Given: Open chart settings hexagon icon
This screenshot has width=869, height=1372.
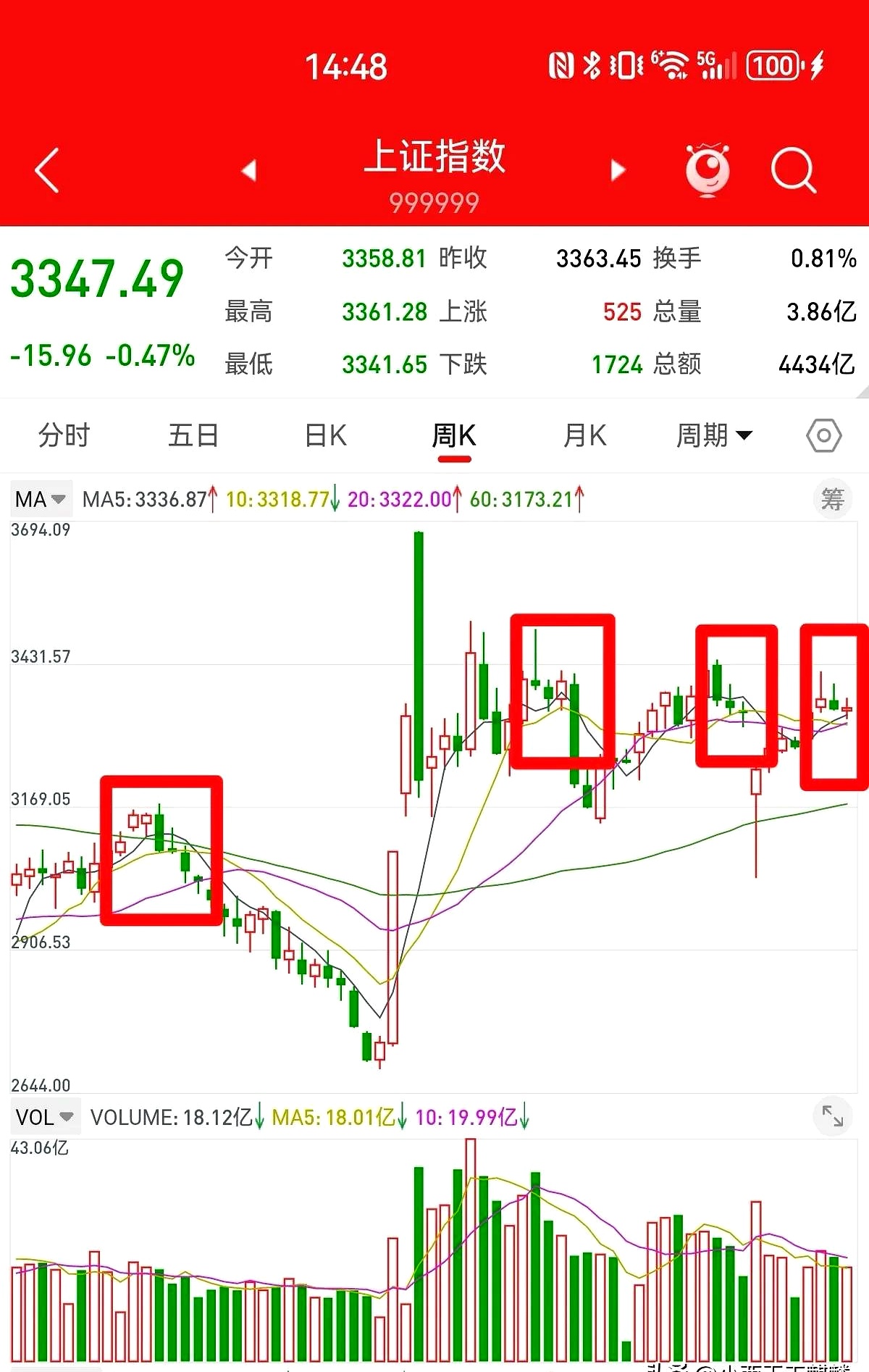Looking at the screenshot, I should pyautogui.click(x=824, y=436).
